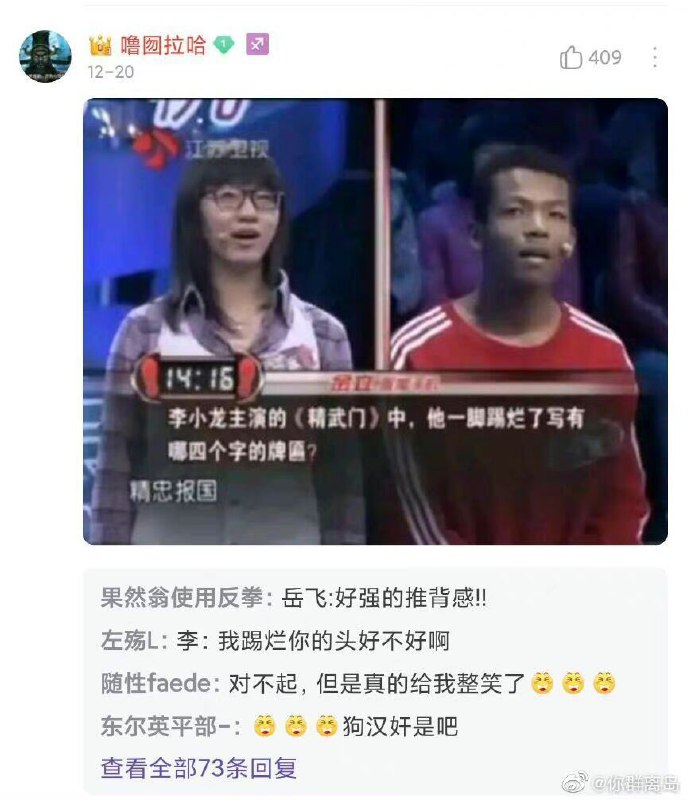
Task: View the comment's attached picture full size
Action: click(x=375, y=321)
